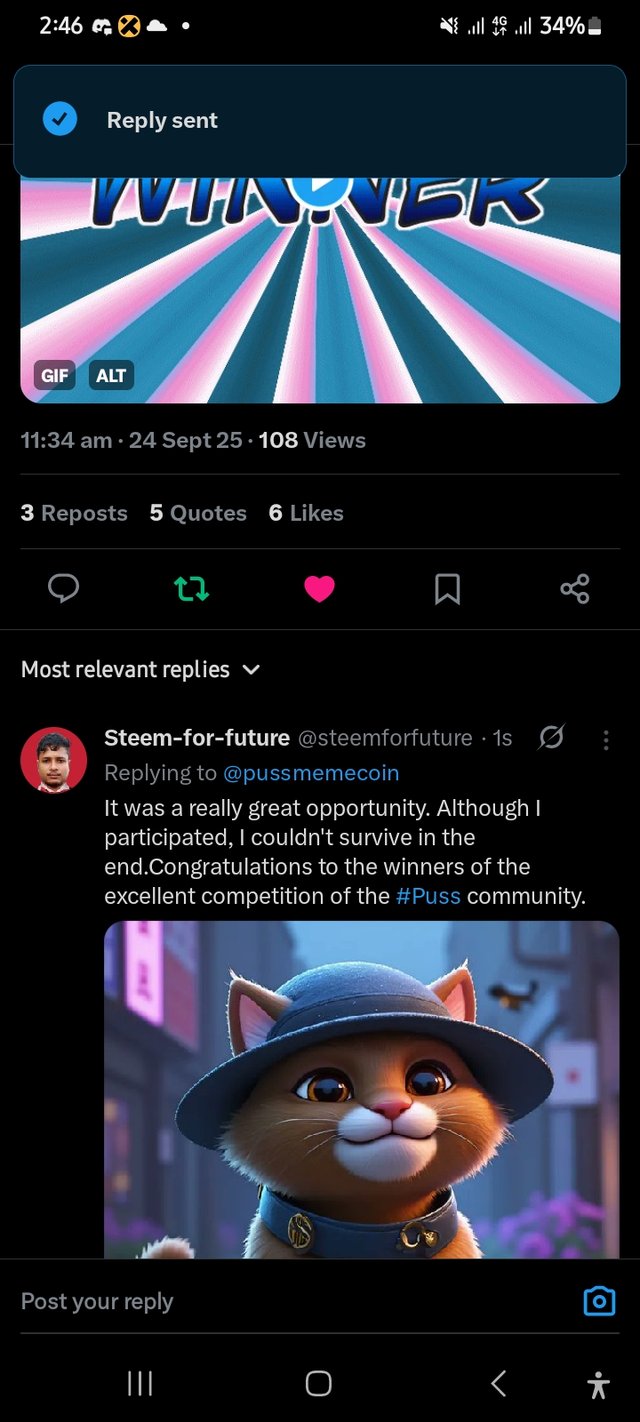Open Steem-for-future's profile picture
This screenshot has width=640, height=1422.
(x=54, y=760)
